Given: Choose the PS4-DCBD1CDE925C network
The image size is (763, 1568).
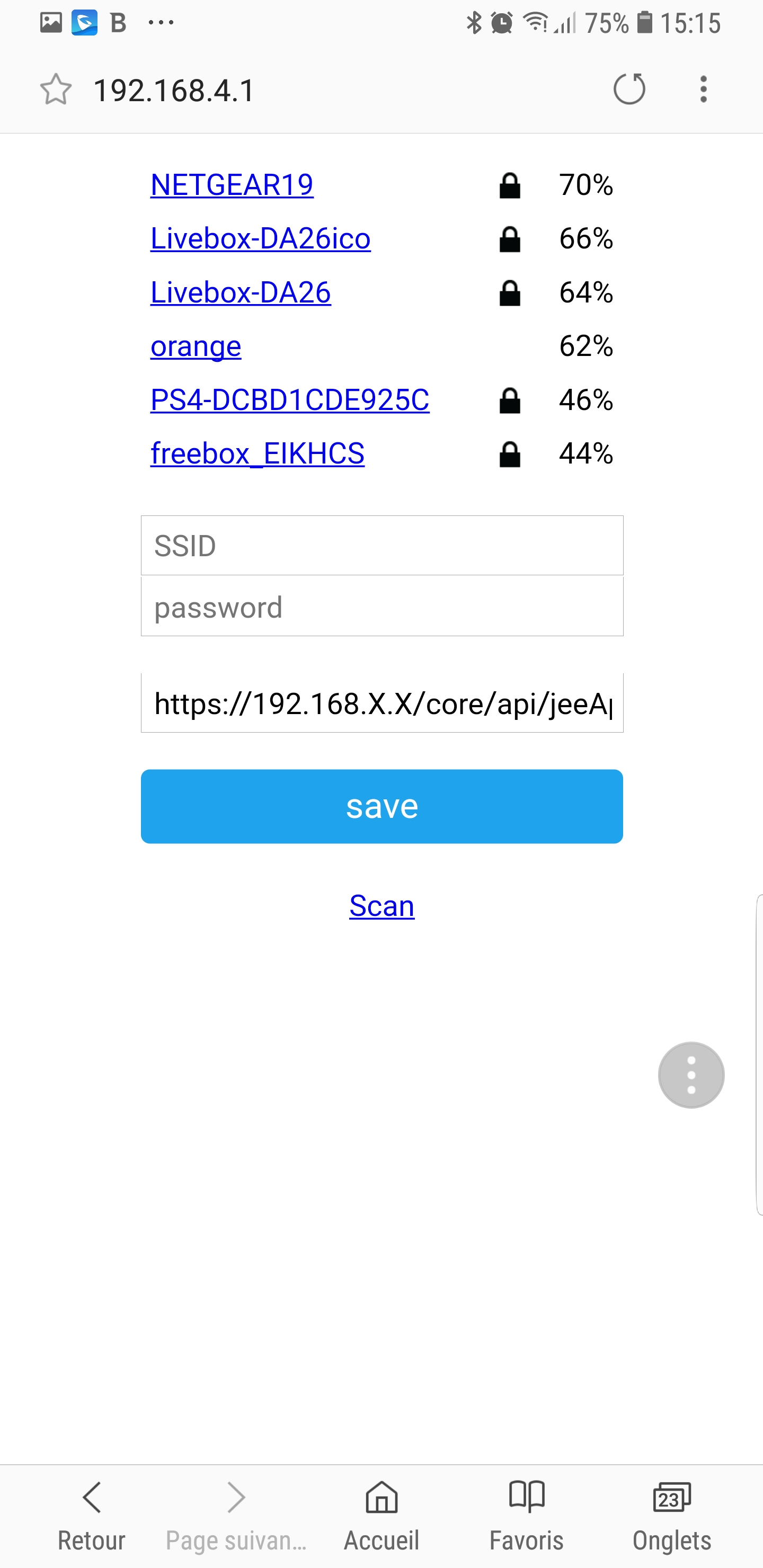Looking at the screenshot, I should pos(290,400).
